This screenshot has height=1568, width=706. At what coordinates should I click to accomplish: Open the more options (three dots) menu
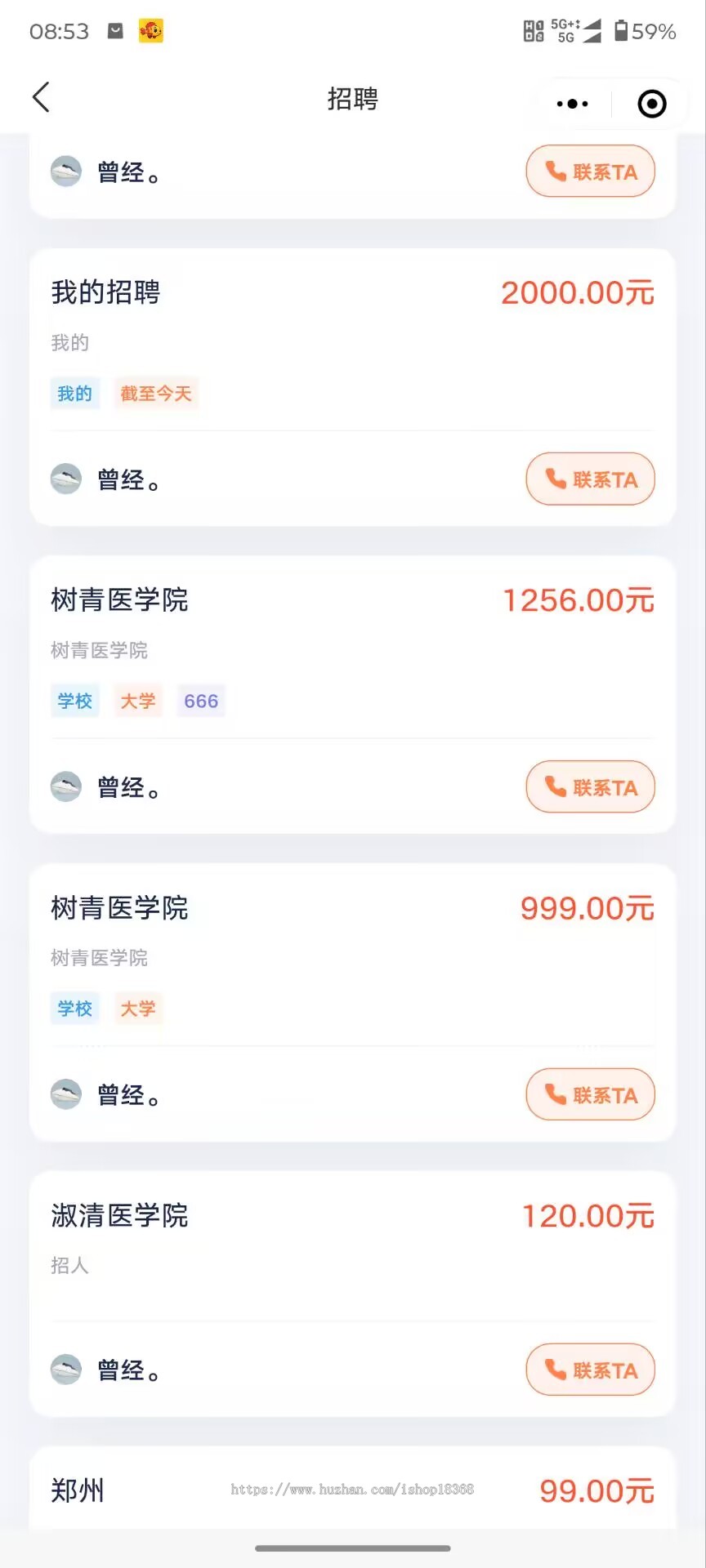570,104
